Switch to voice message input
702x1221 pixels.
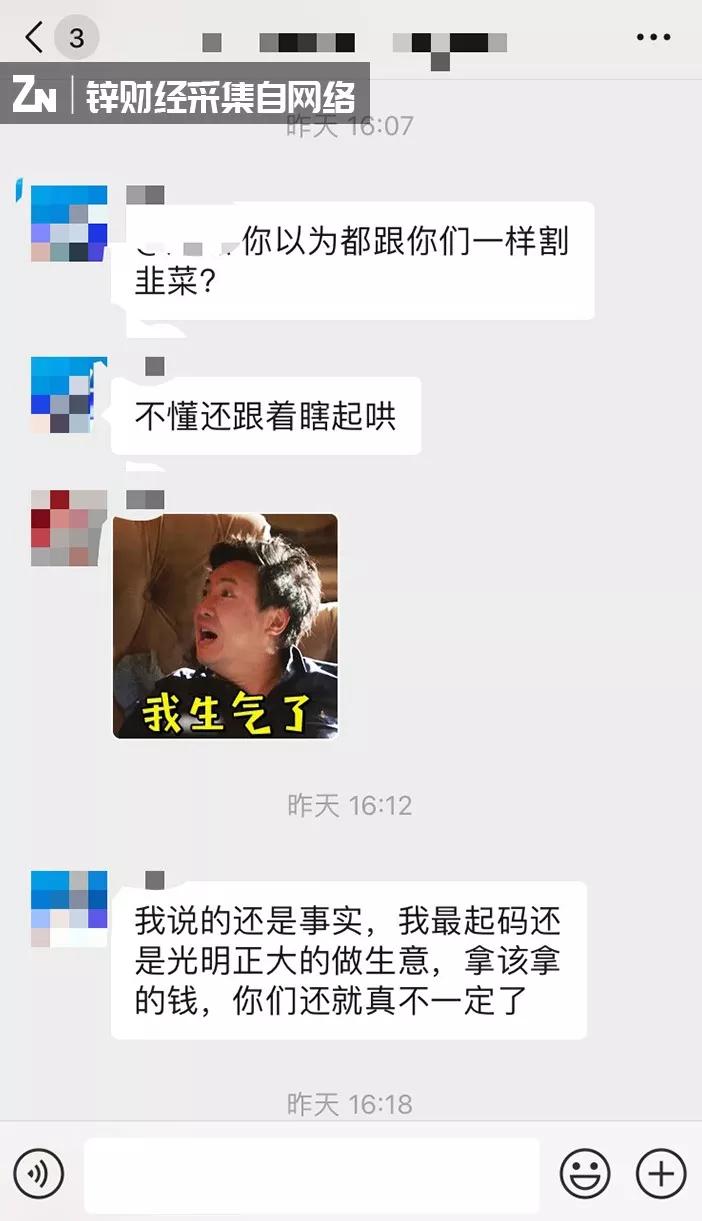tap(39, 1174)
